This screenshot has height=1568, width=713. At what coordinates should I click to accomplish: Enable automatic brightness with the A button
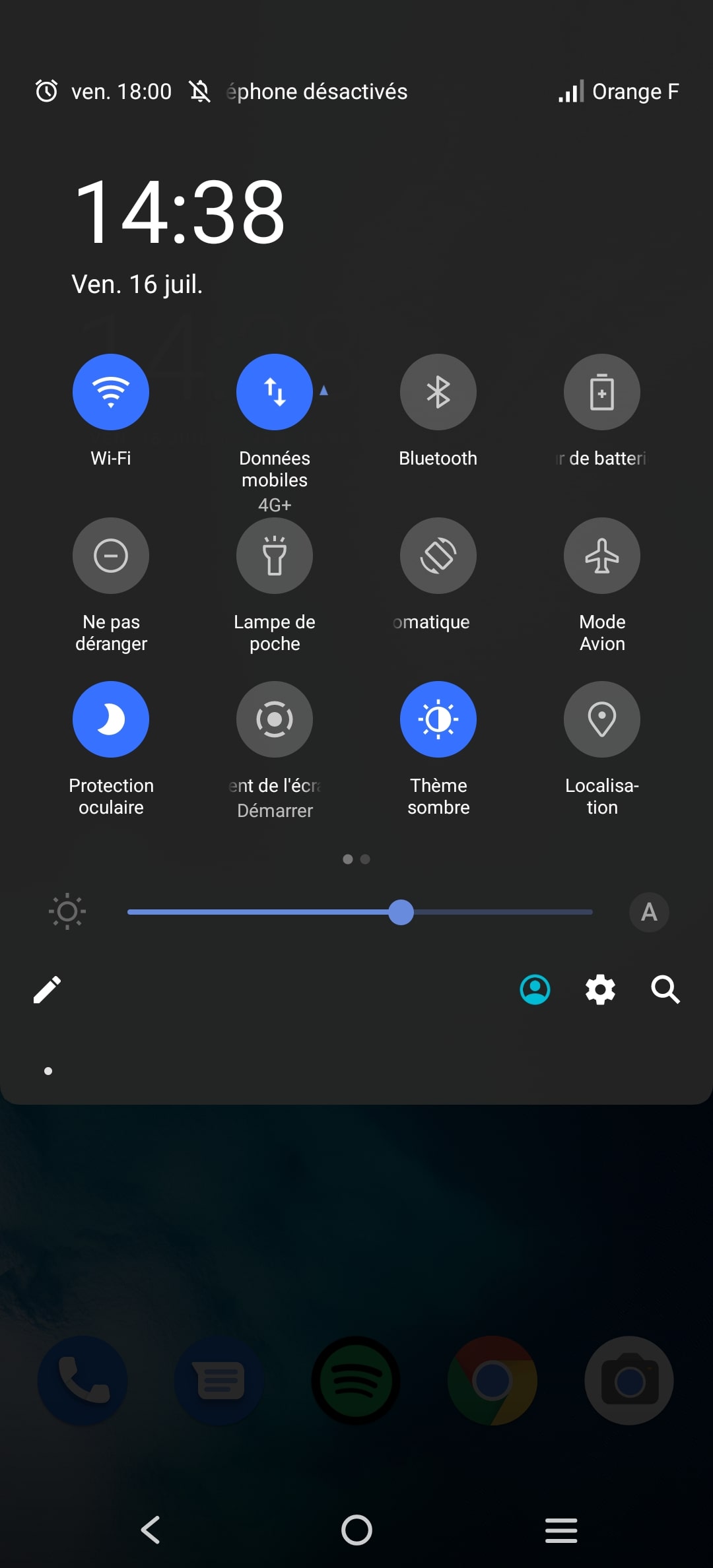pos(649,912)
